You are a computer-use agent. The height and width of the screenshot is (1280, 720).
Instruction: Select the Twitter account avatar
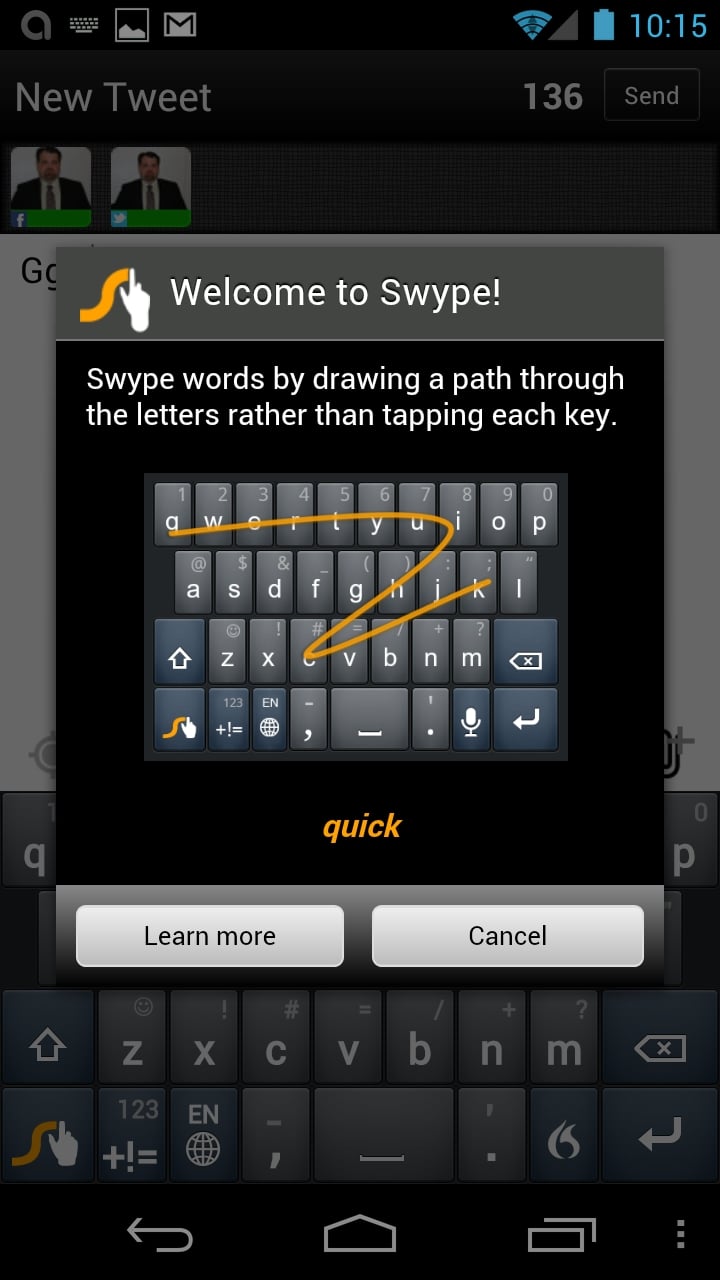coord(151,187)
